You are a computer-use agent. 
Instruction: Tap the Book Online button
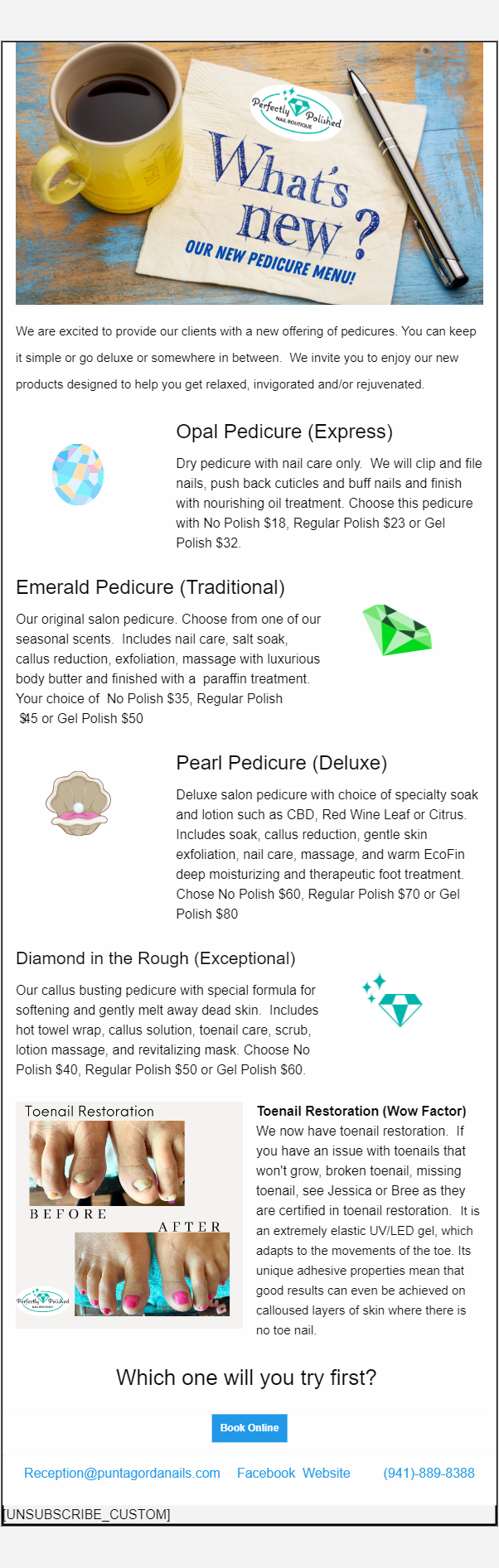pyautogui.click(x=249, y=1427)
